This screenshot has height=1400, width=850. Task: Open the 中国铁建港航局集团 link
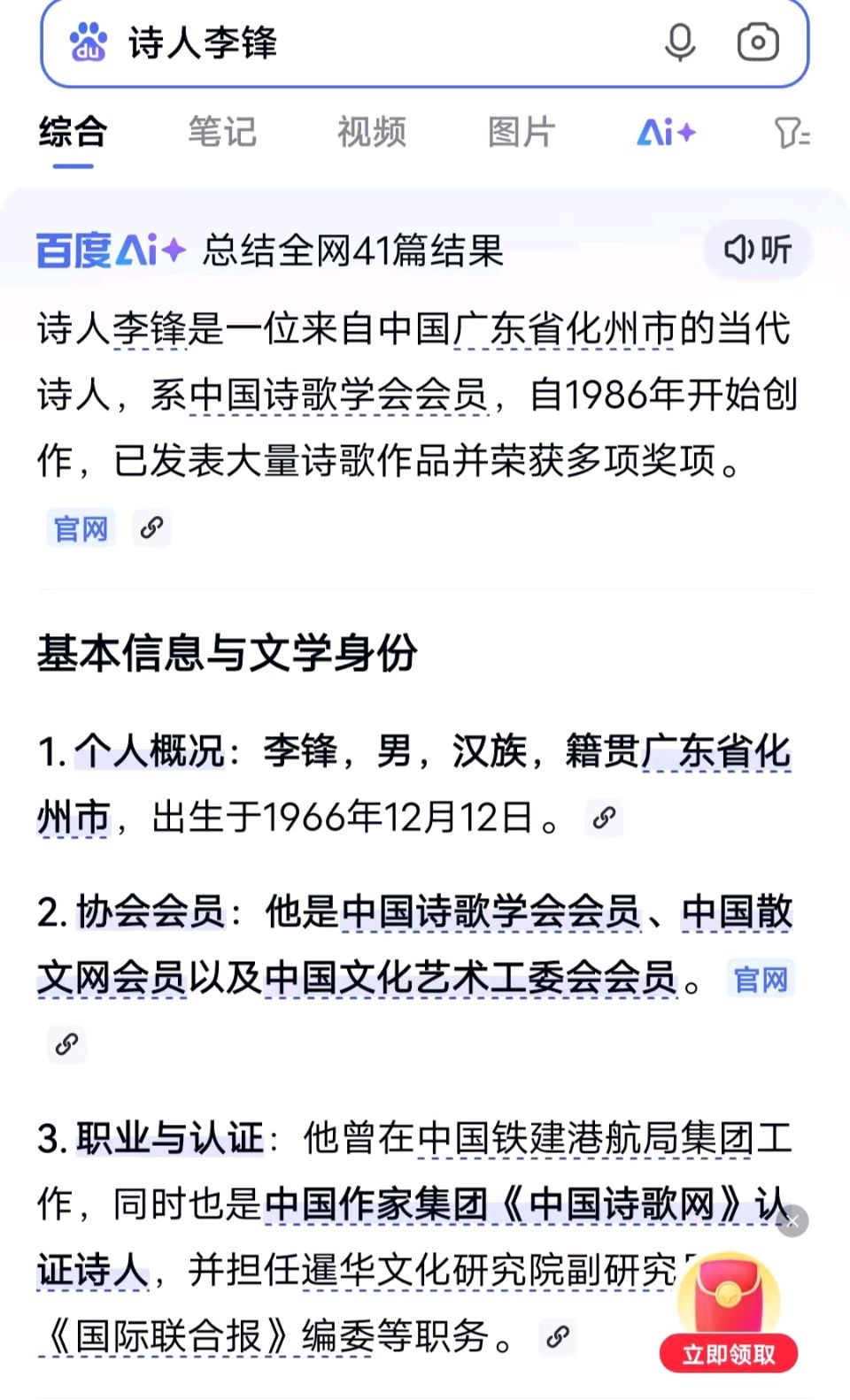tap(584, 1138)
